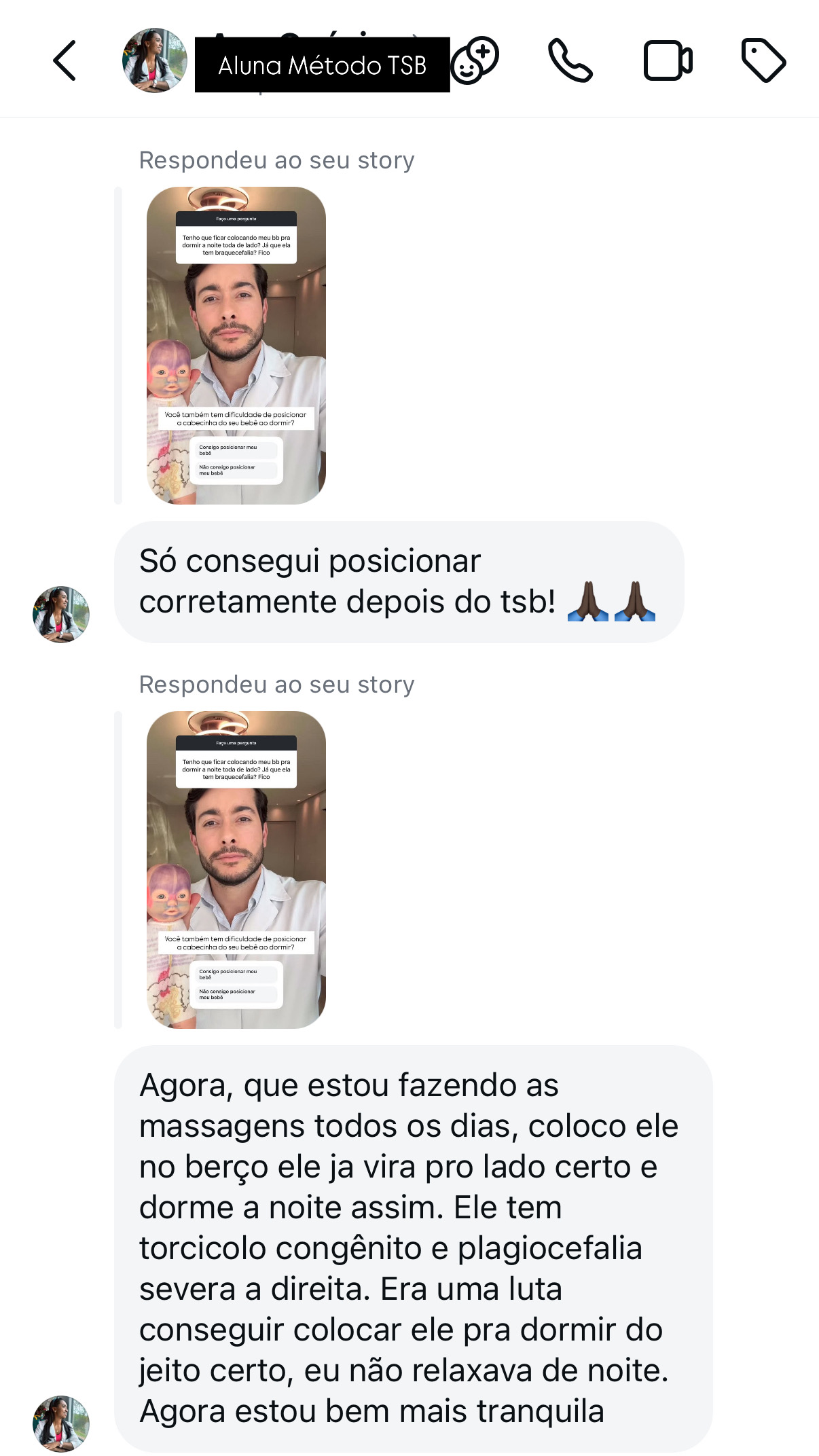819x1456 pixels.
Task: Tap the smiley face with plus icon
Action: (475, 61)
